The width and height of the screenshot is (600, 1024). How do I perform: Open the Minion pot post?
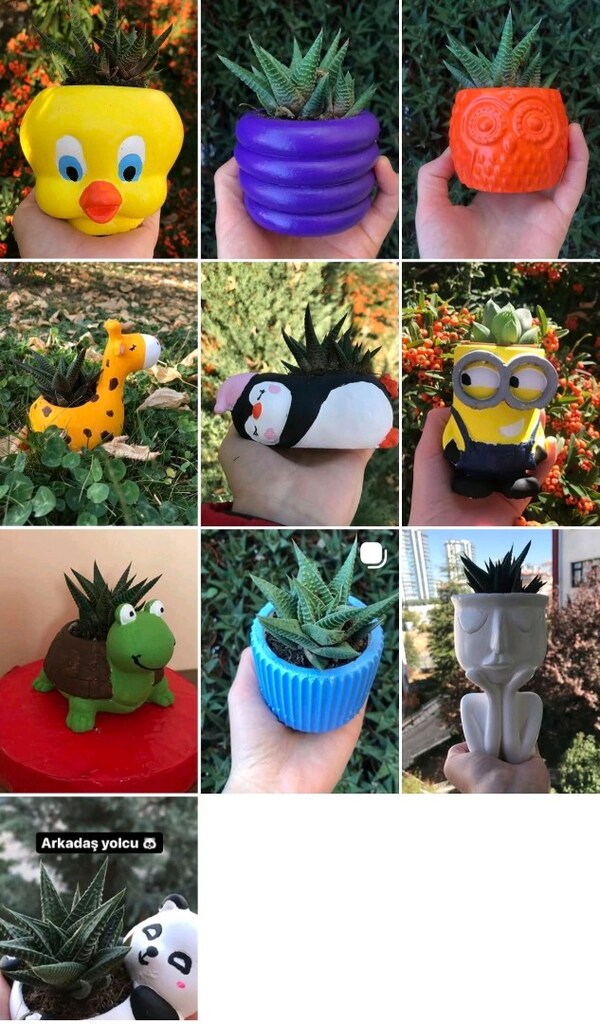click(x=501, y=394)
